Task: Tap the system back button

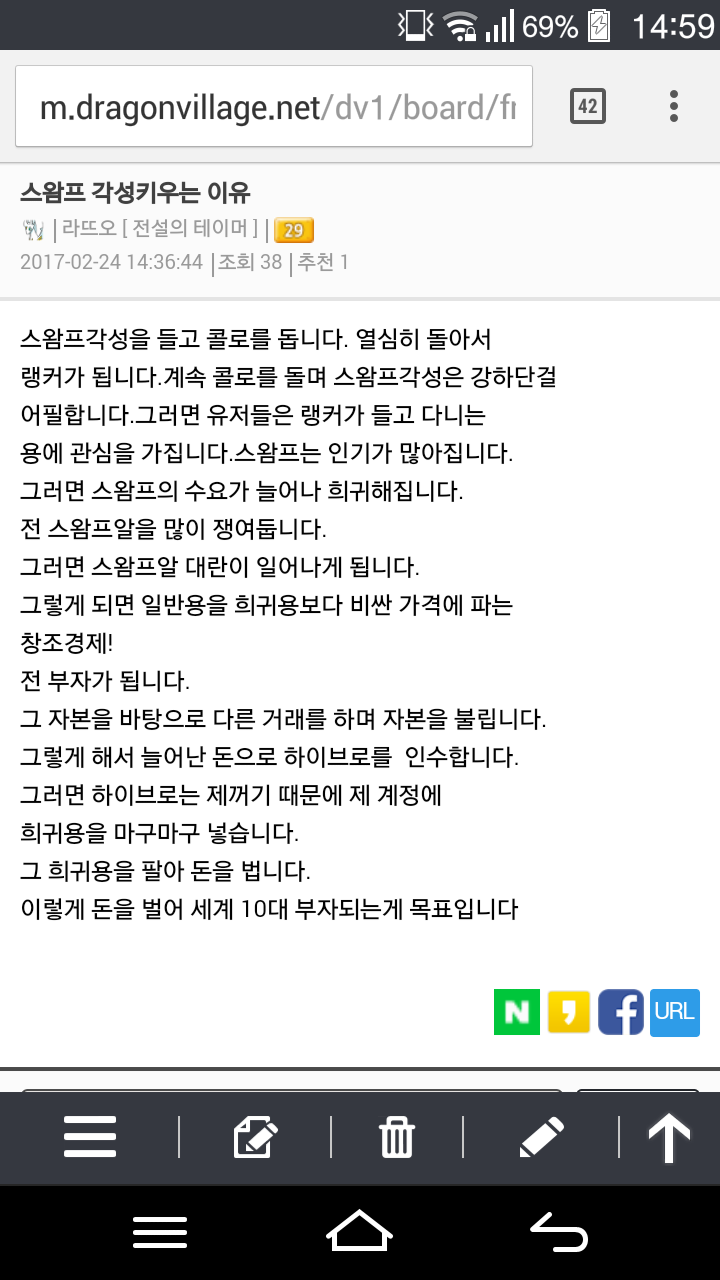Action: (x=558, y=1232)
